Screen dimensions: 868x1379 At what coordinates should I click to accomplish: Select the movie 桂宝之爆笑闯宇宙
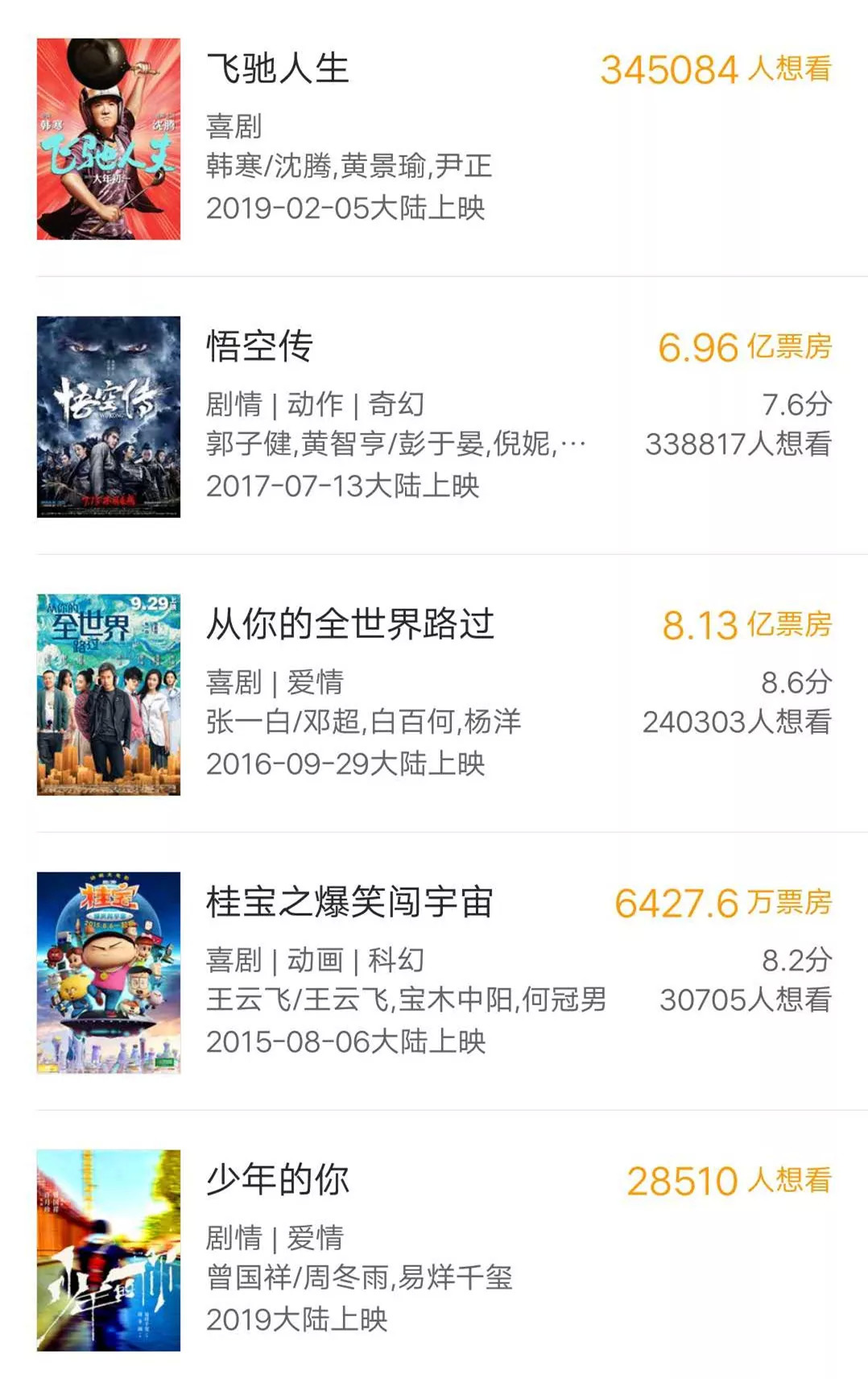pyautogui.click(x=349, y=903)
